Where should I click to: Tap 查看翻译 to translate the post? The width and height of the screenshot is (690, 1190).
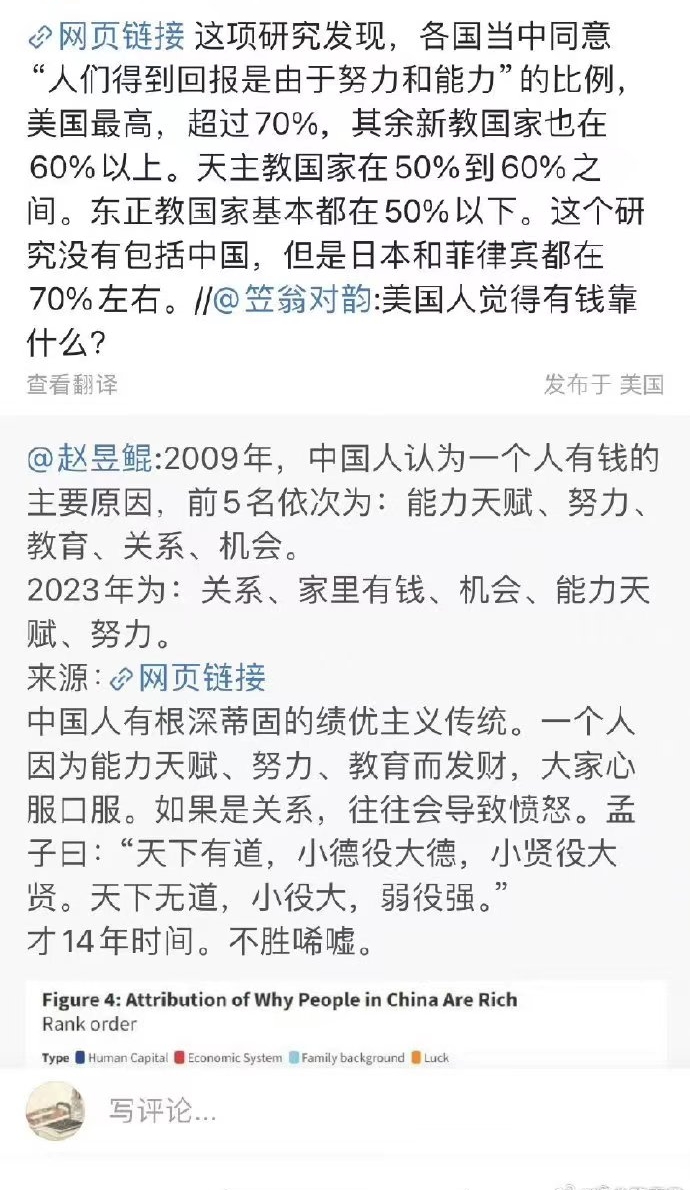pyautogui.click(x=72, y=384)
